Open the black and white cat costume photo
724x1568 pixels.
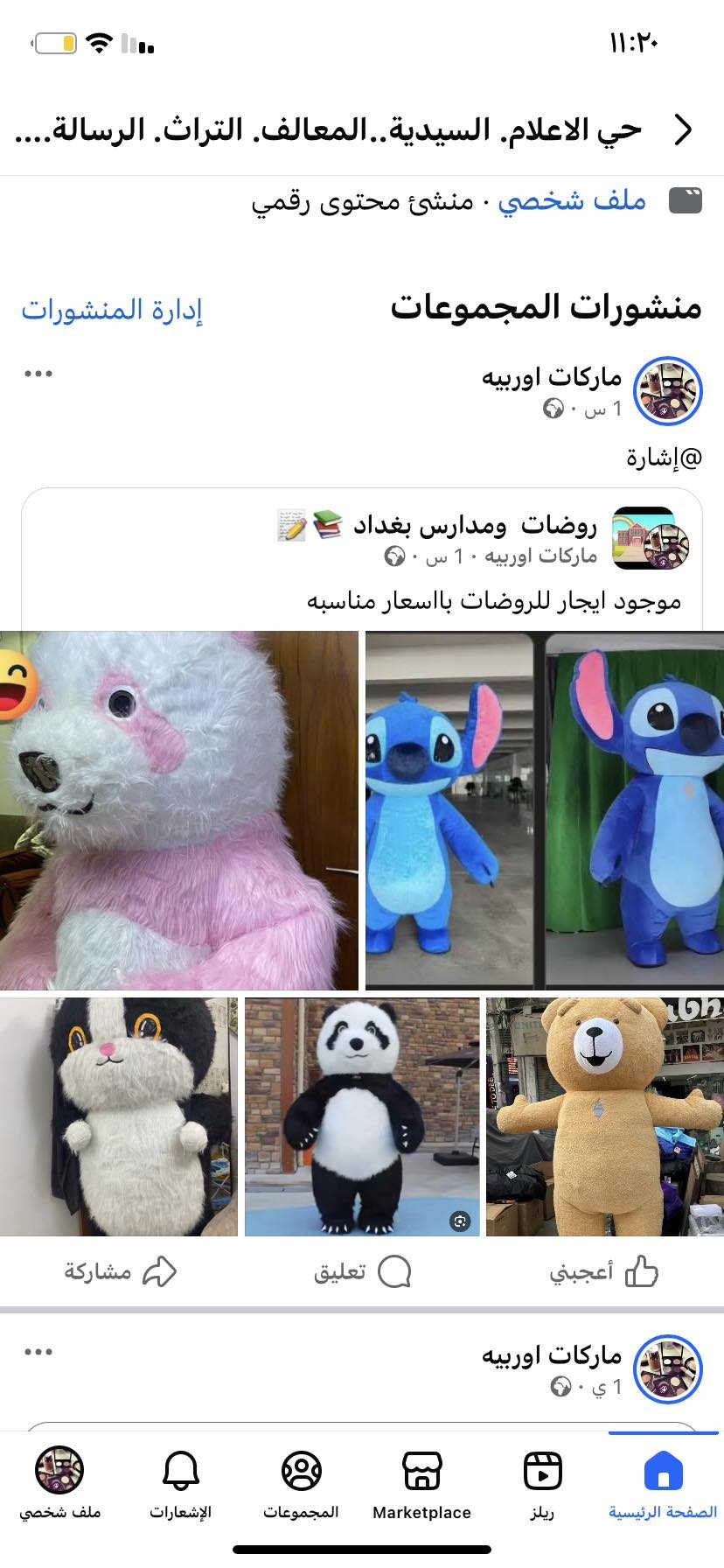119,1116
